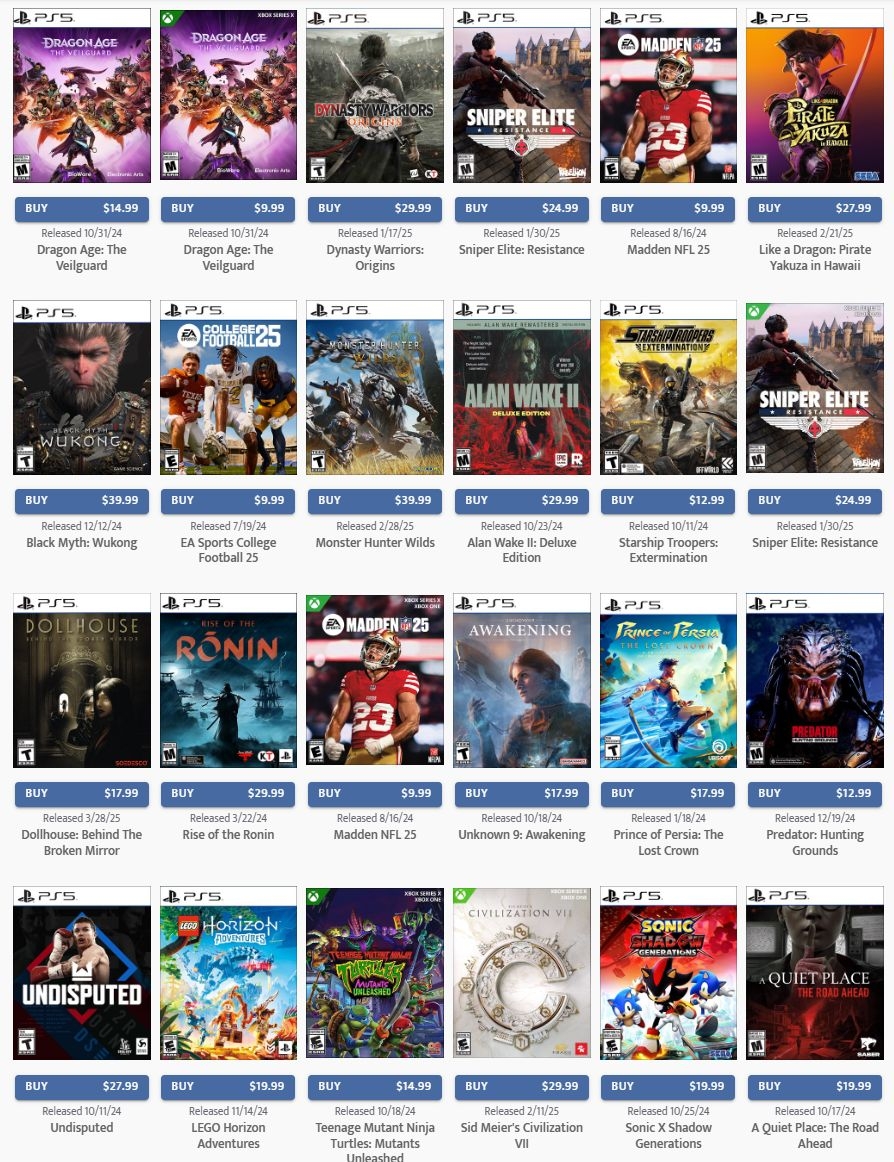Buy Rise of the Ronin for $29.99
The width and height of the screenshot is (894, 1162).
[228, 793]
